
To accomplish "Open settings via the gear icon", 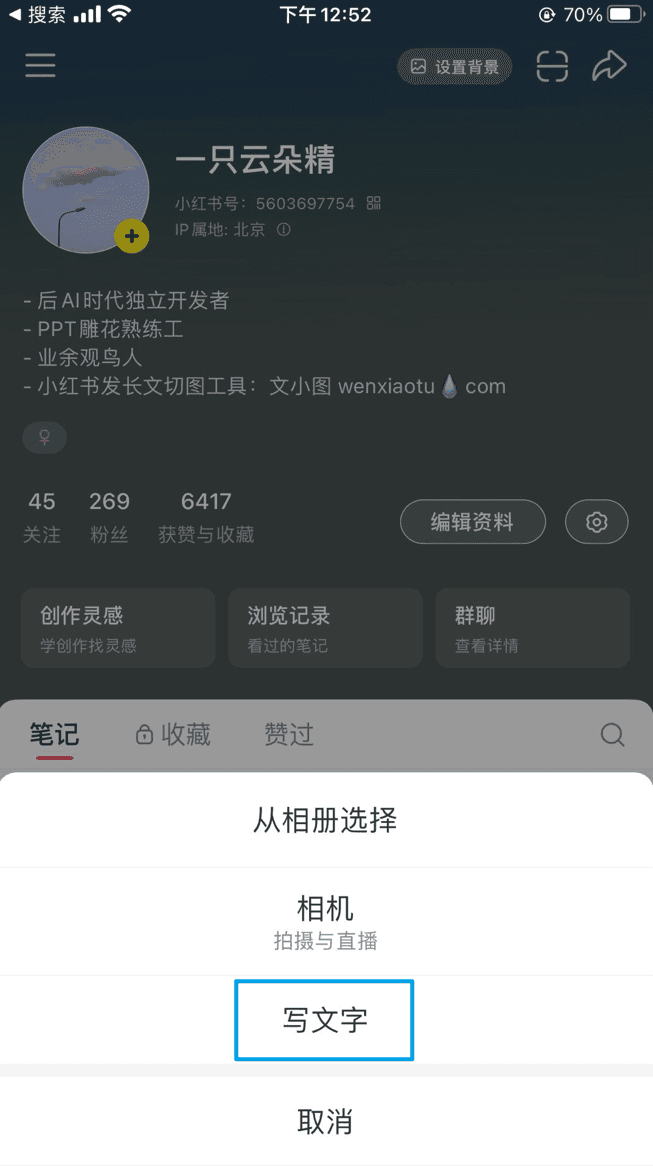I will (x=597, y=522).
